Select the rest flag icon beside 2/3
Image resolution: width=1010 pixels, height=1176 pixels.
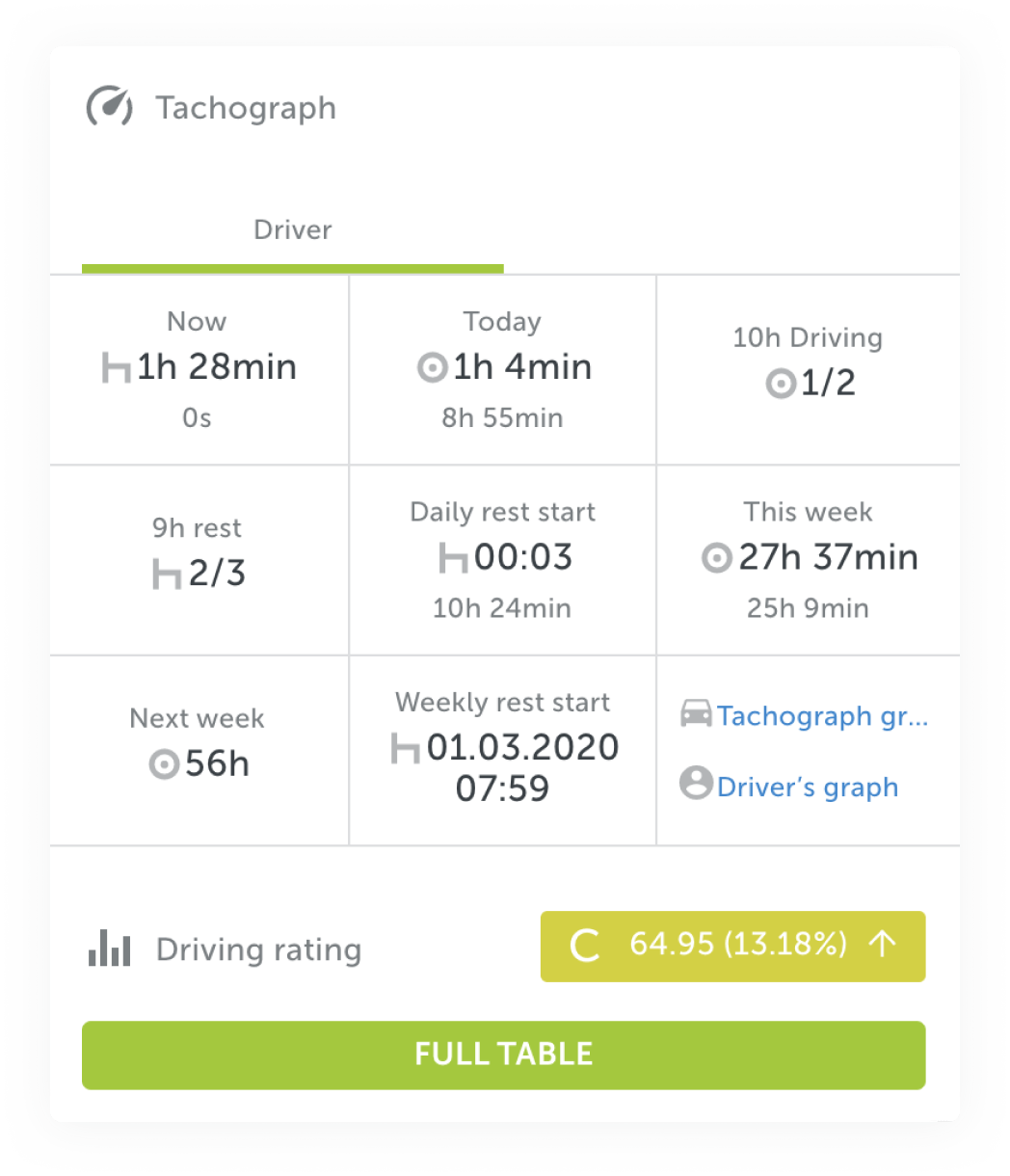tap(166, 575)
